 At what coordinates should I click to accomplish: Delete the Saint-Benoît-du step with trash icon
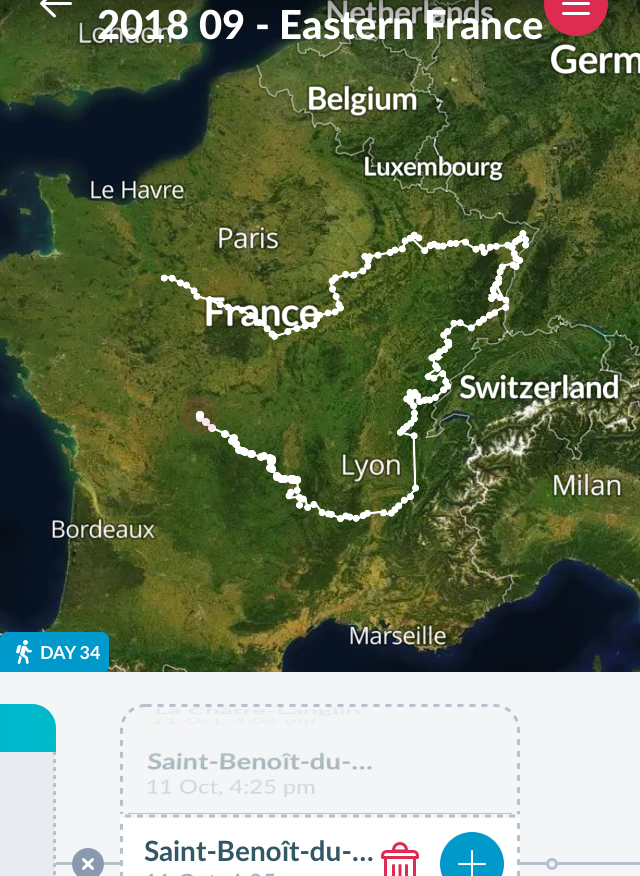point(400,860)
